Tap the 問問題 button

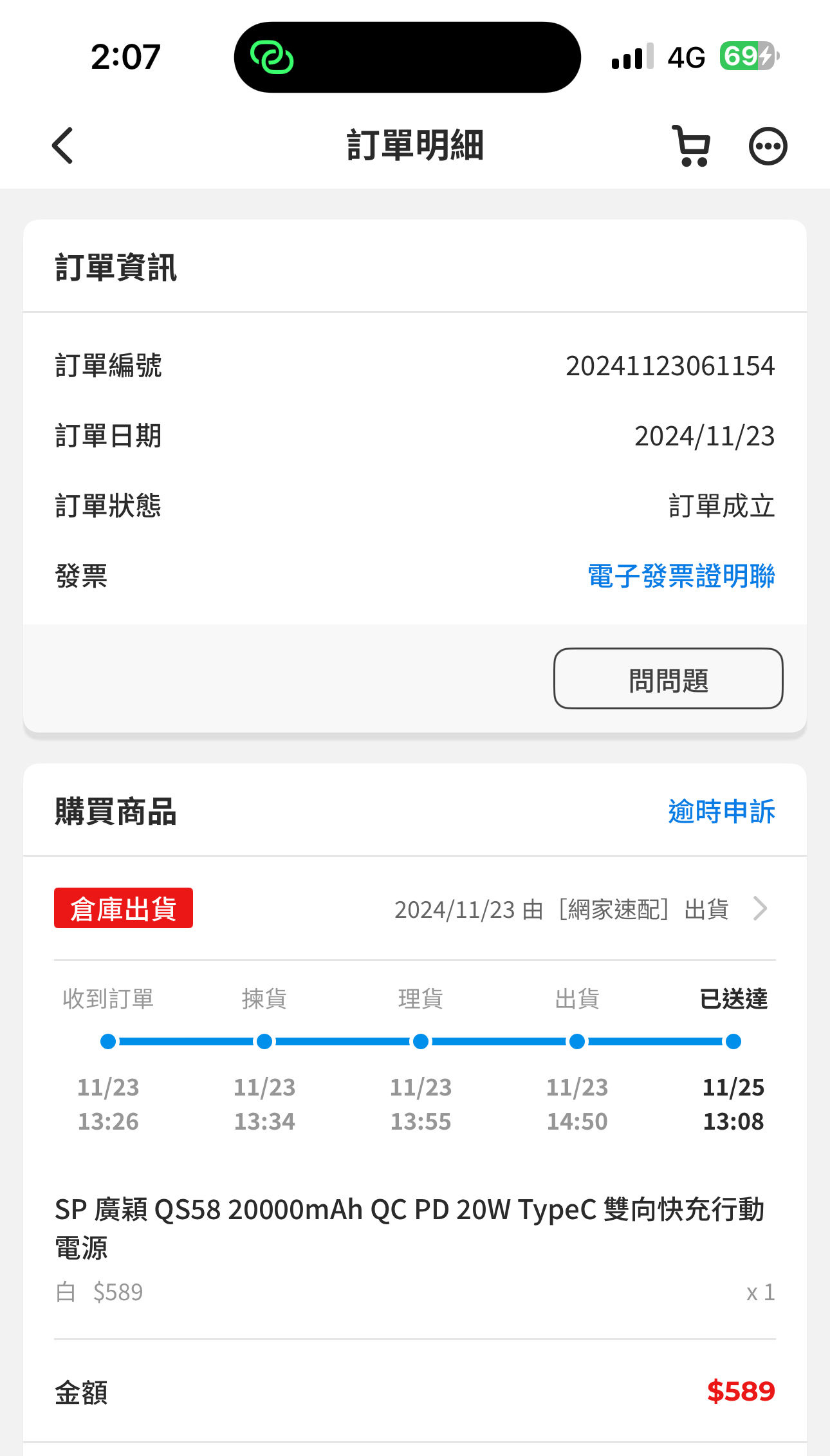click(668, 679)
